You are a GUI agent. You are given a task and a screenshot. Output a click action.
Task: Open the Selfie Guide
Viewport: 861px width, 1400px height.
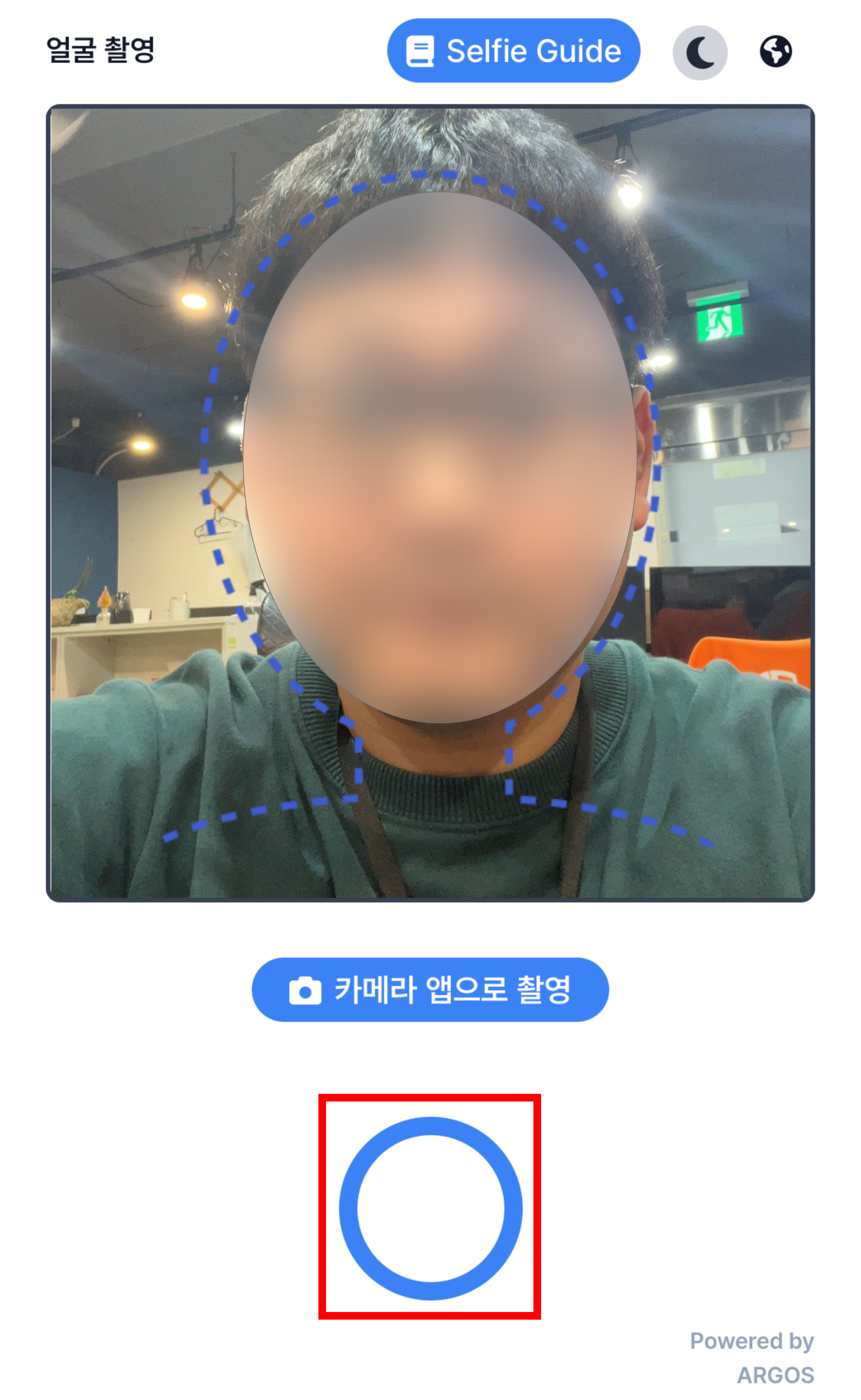(513, 51)
